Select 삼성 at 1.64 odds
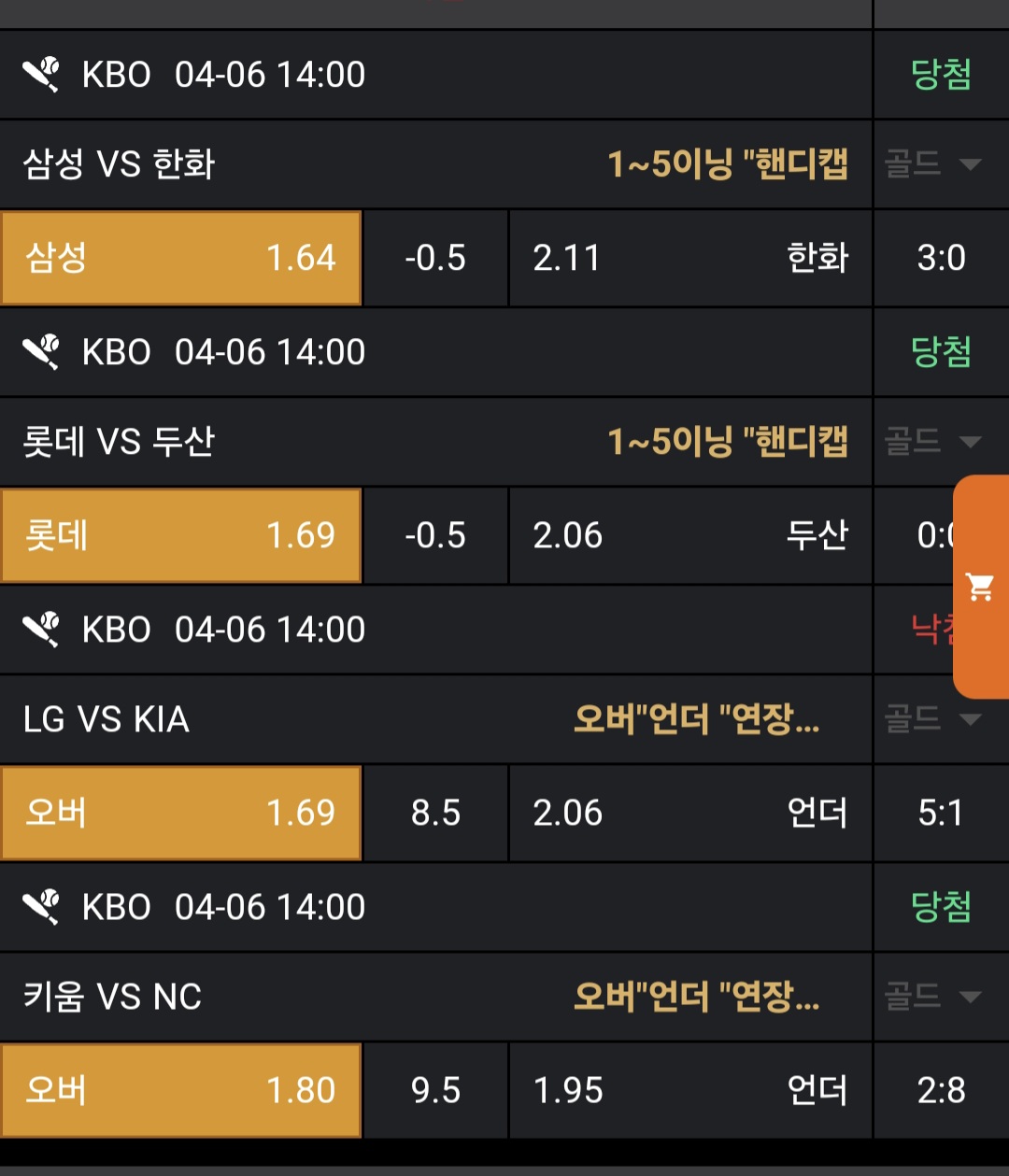This screenshot has width=1009, height=1176. [x=180, y=258]
